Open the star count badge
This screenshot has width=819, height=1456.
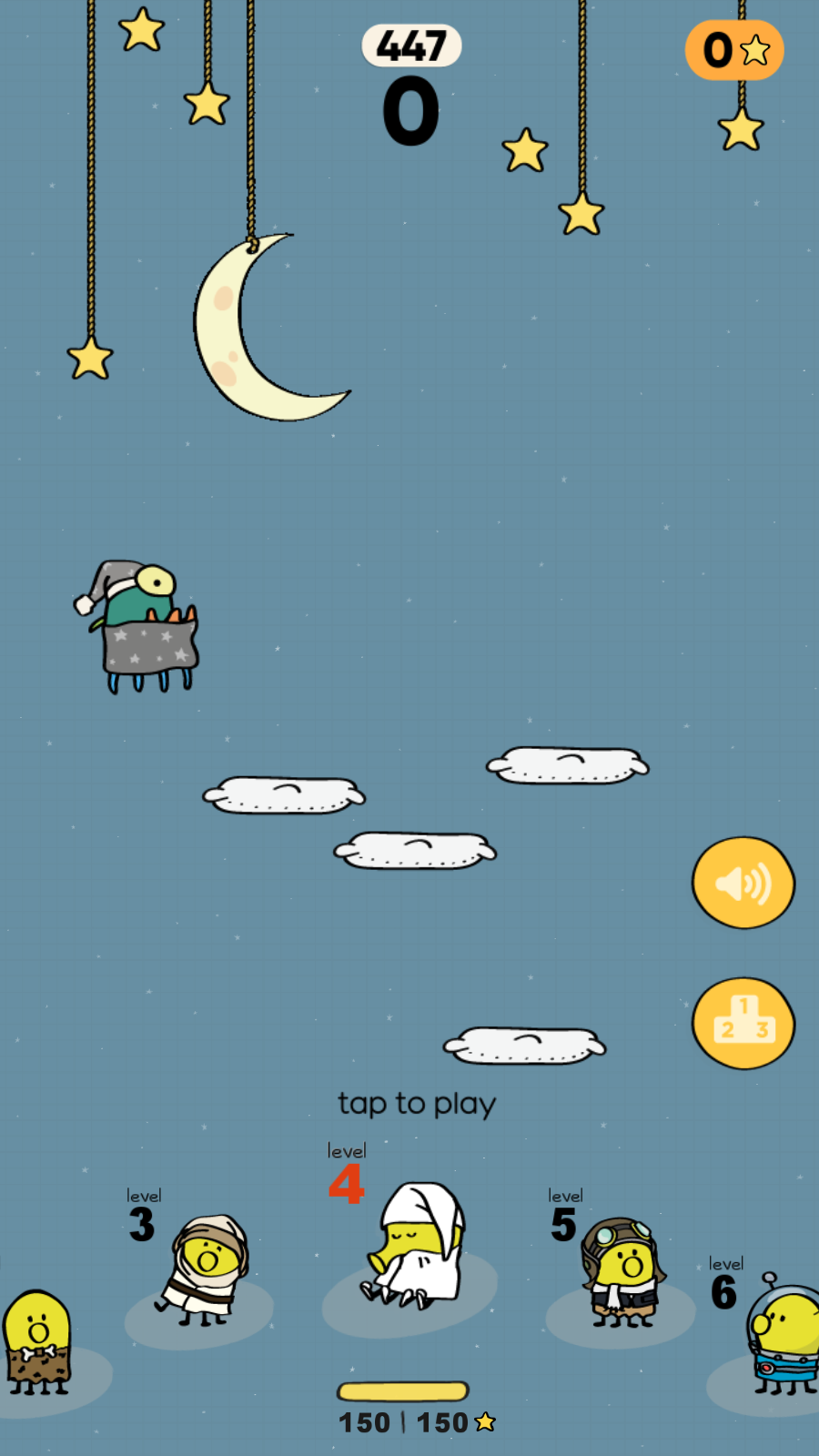click(734, 50)
